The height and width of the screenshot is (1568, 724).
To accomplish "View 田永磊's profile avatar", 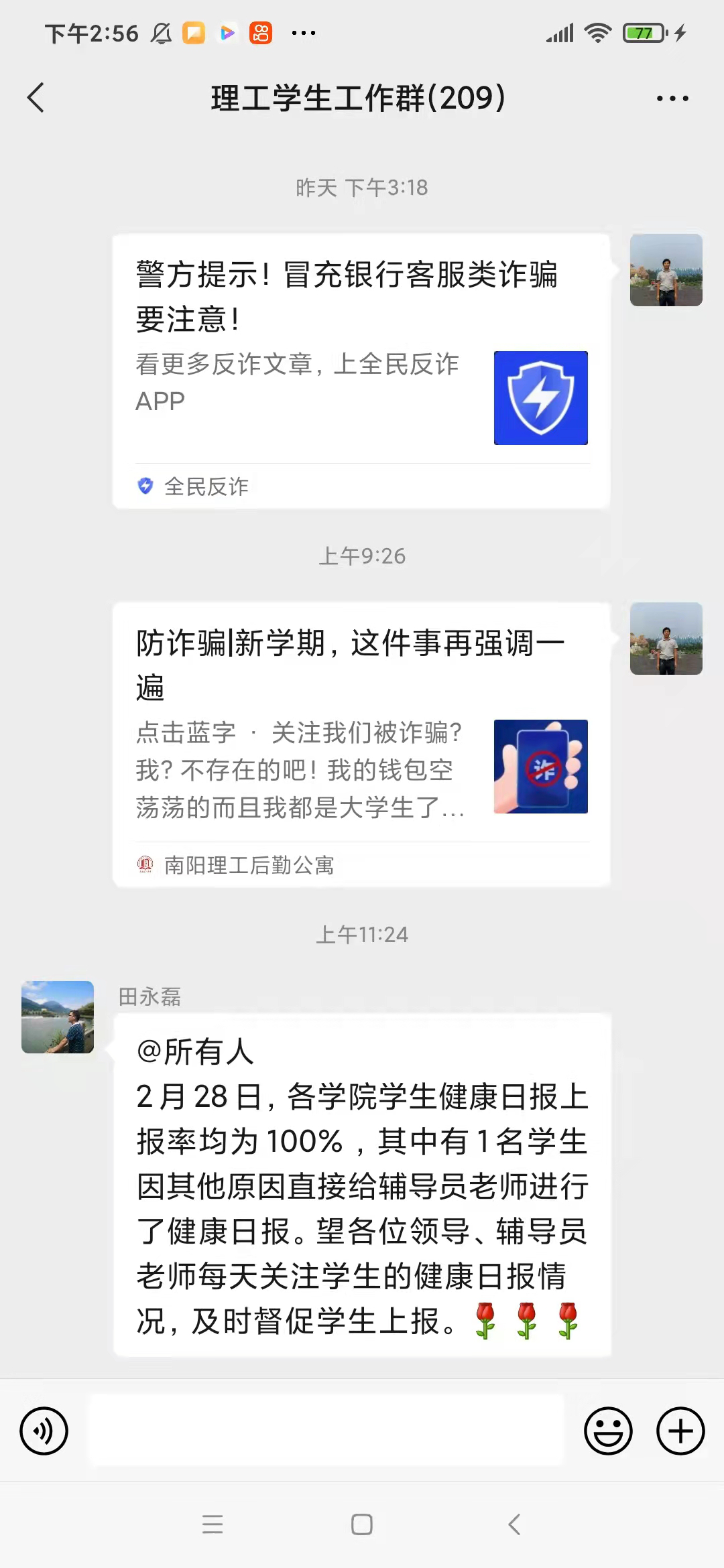I will click(58, 1017).
